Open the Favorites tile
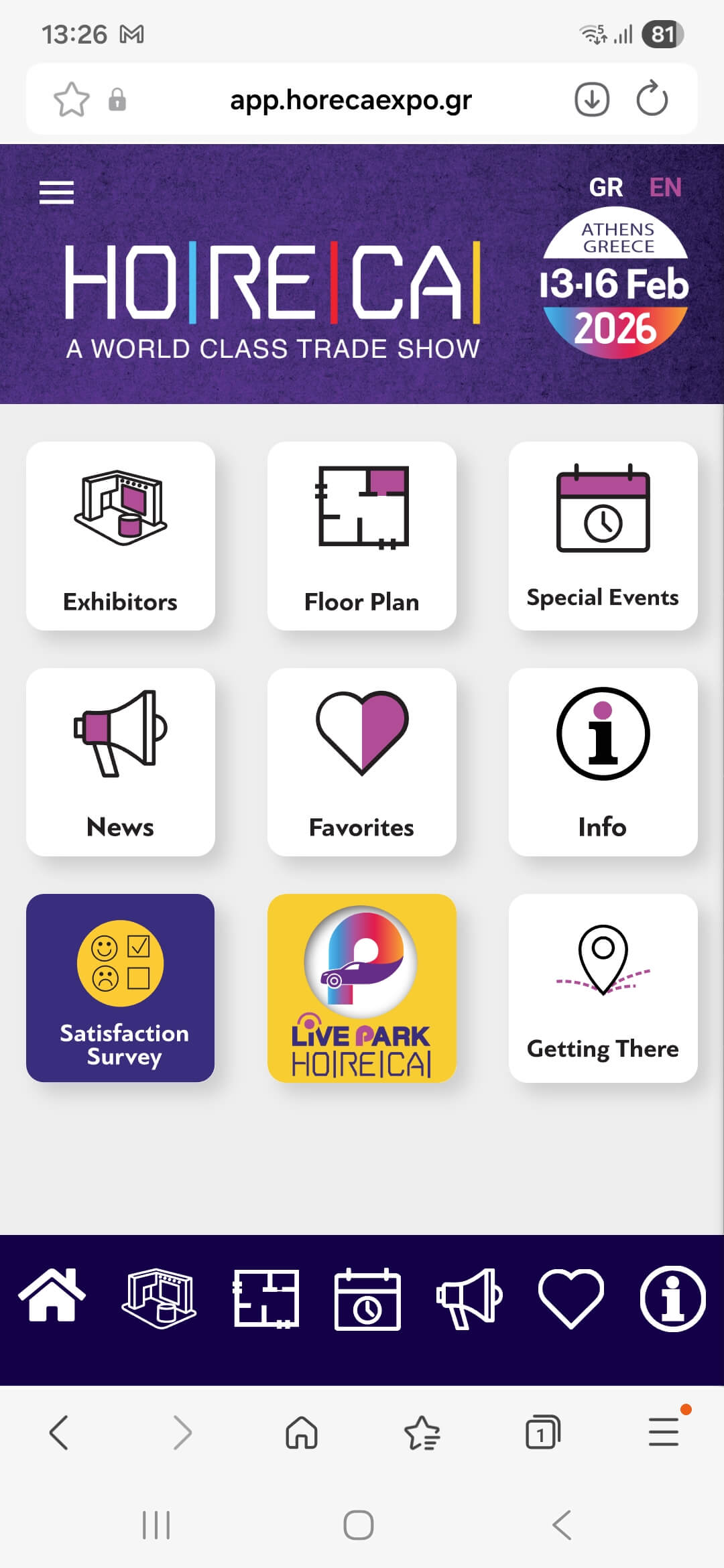 pos(362,762)
